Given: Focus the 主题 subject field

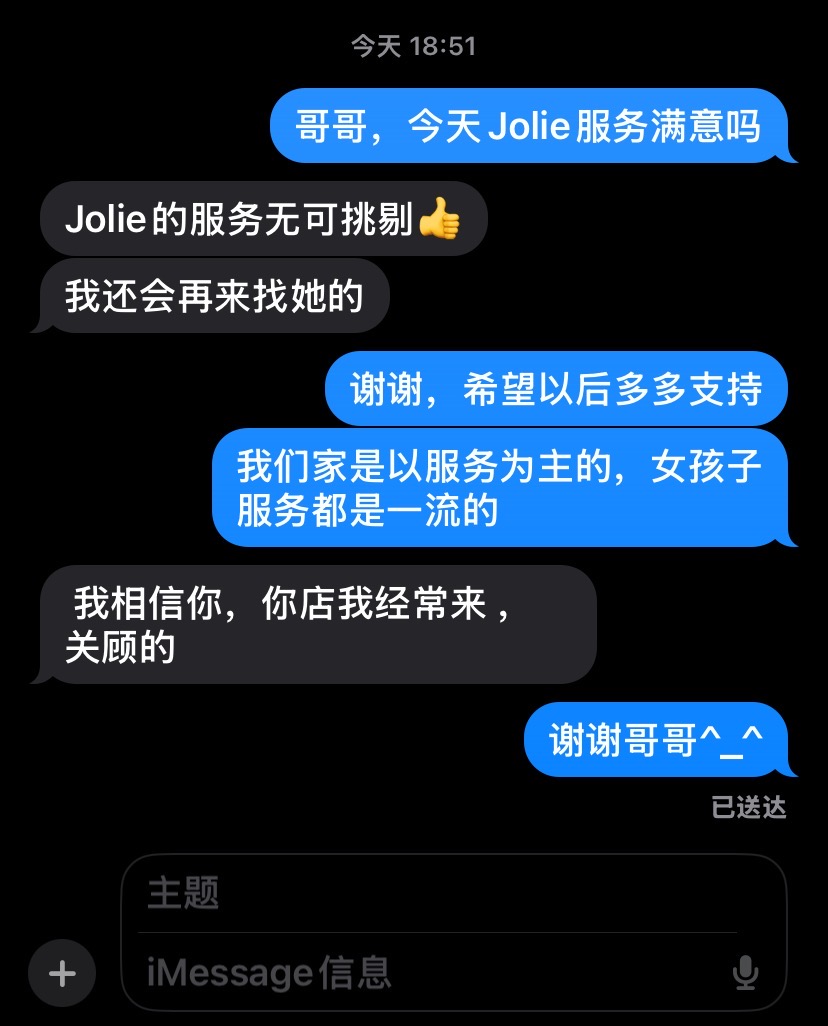Looking at the screenshot, I should 440,893.
